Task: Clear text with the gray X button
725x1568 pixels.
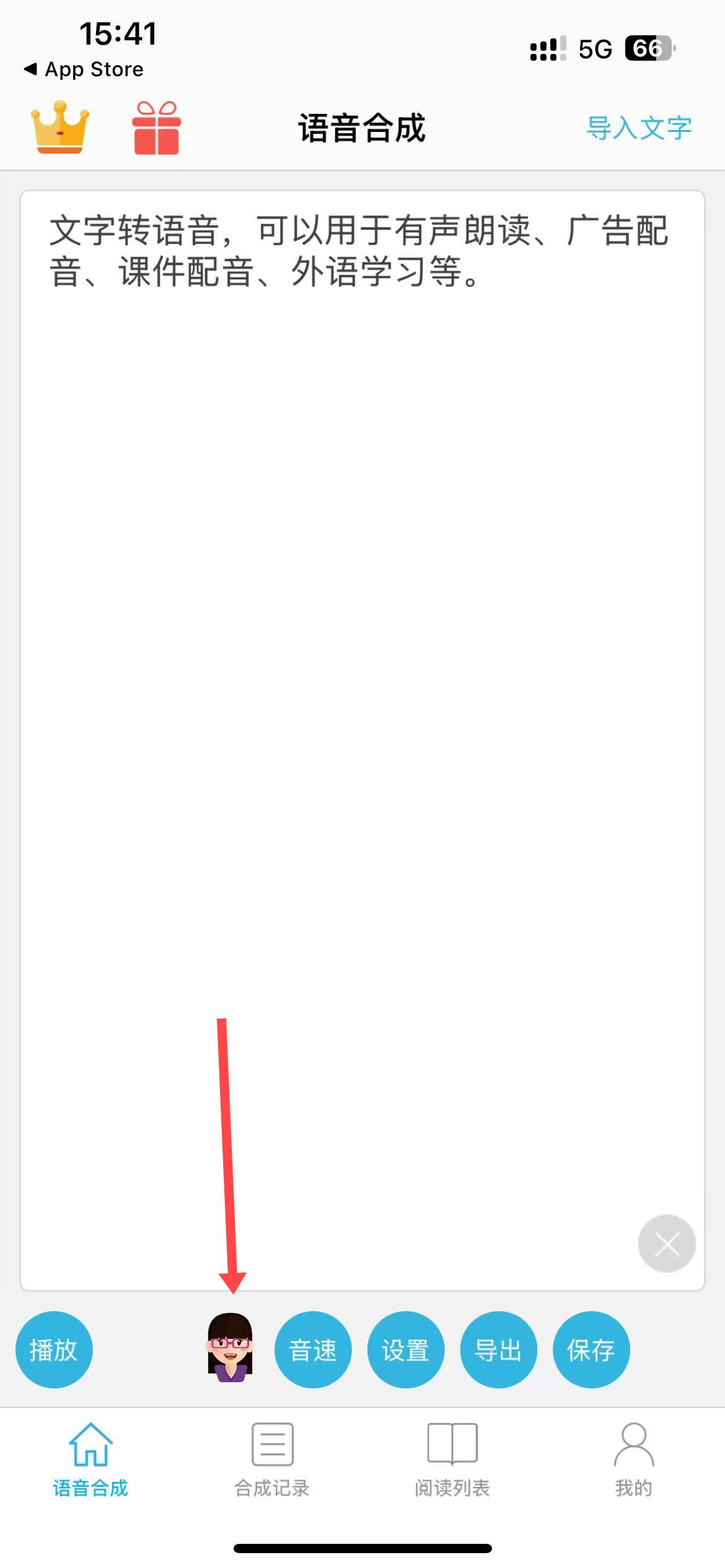Action: [667, 1243]
